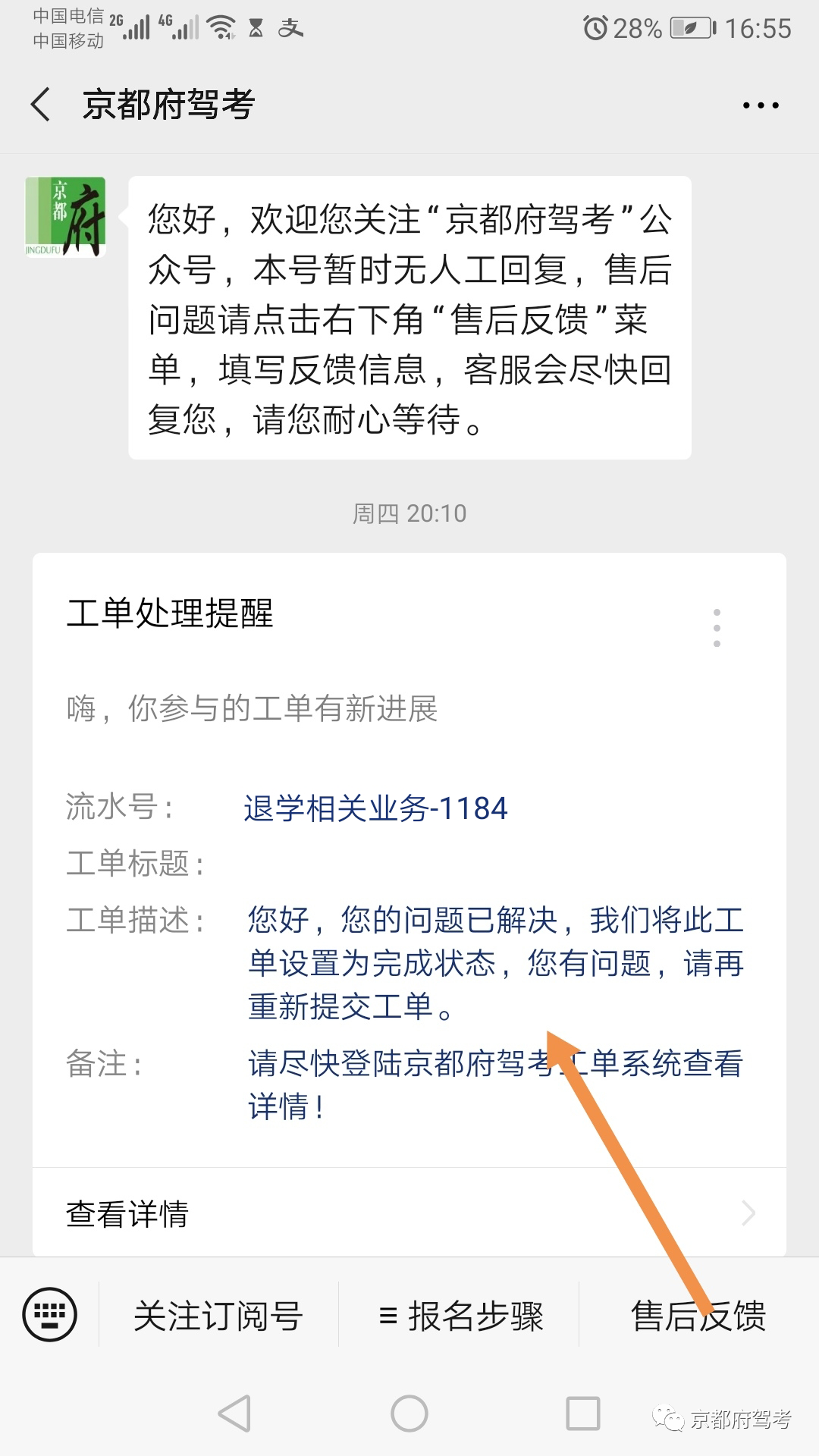Switch to keyboard input mode

click(x=50, y=1315)
